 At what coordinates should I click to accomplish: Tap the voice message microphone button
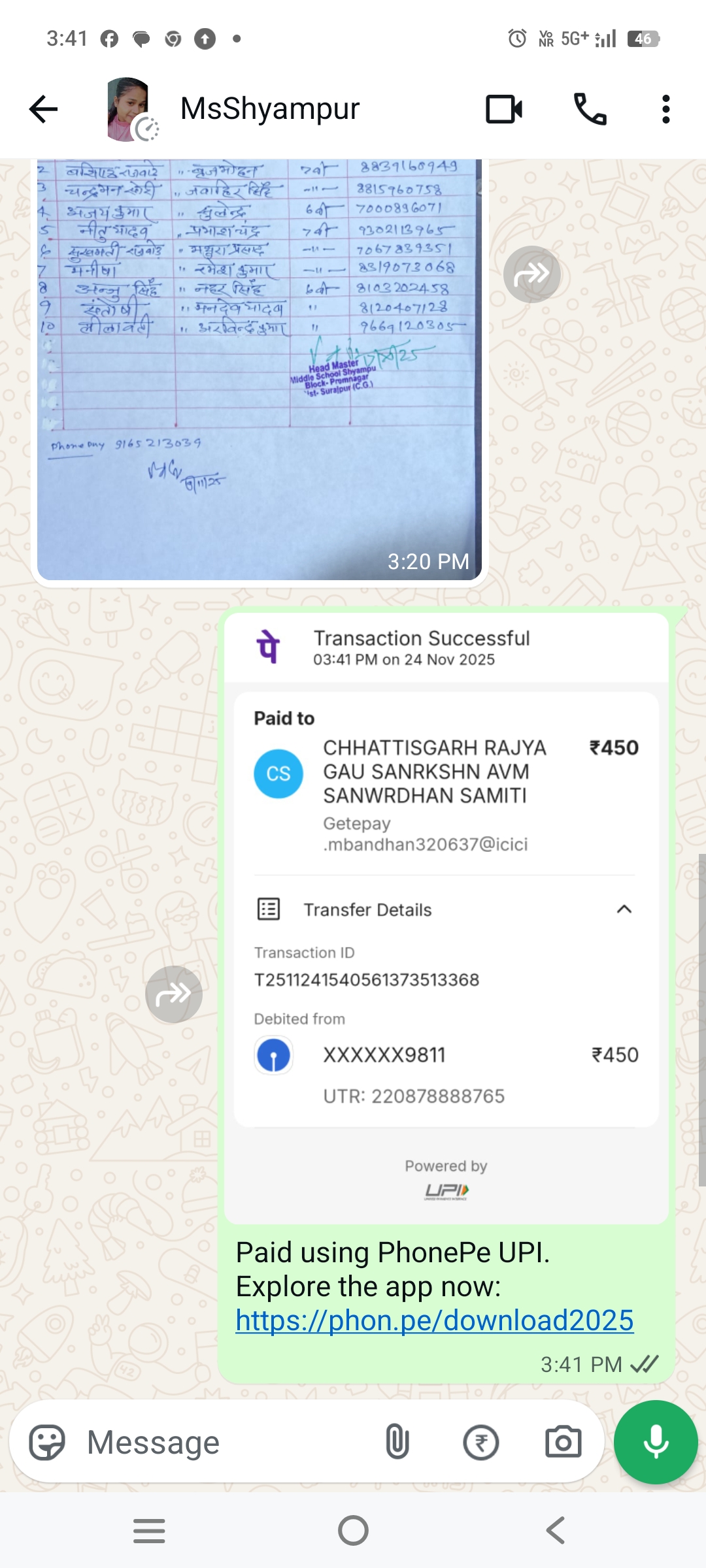point(656,1443)
